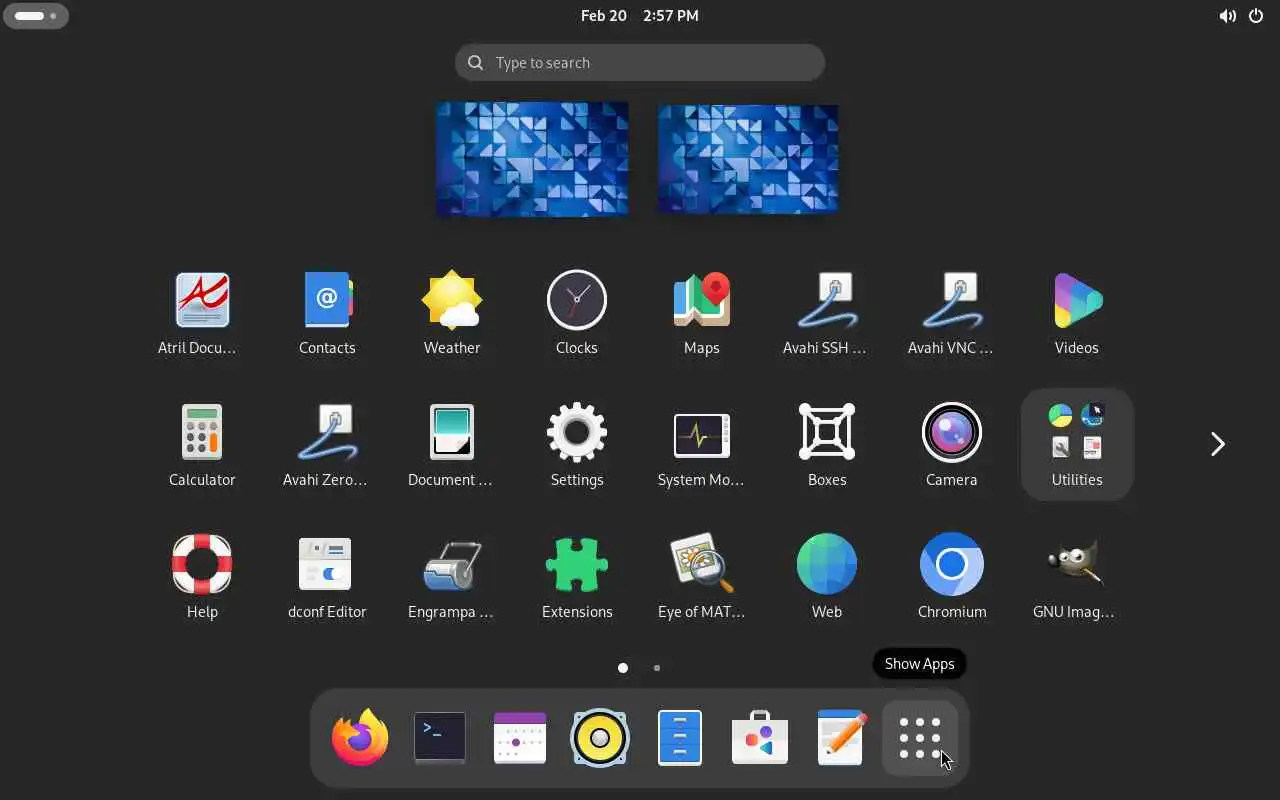Select the second workspace thumbnail

coord(748,160)
